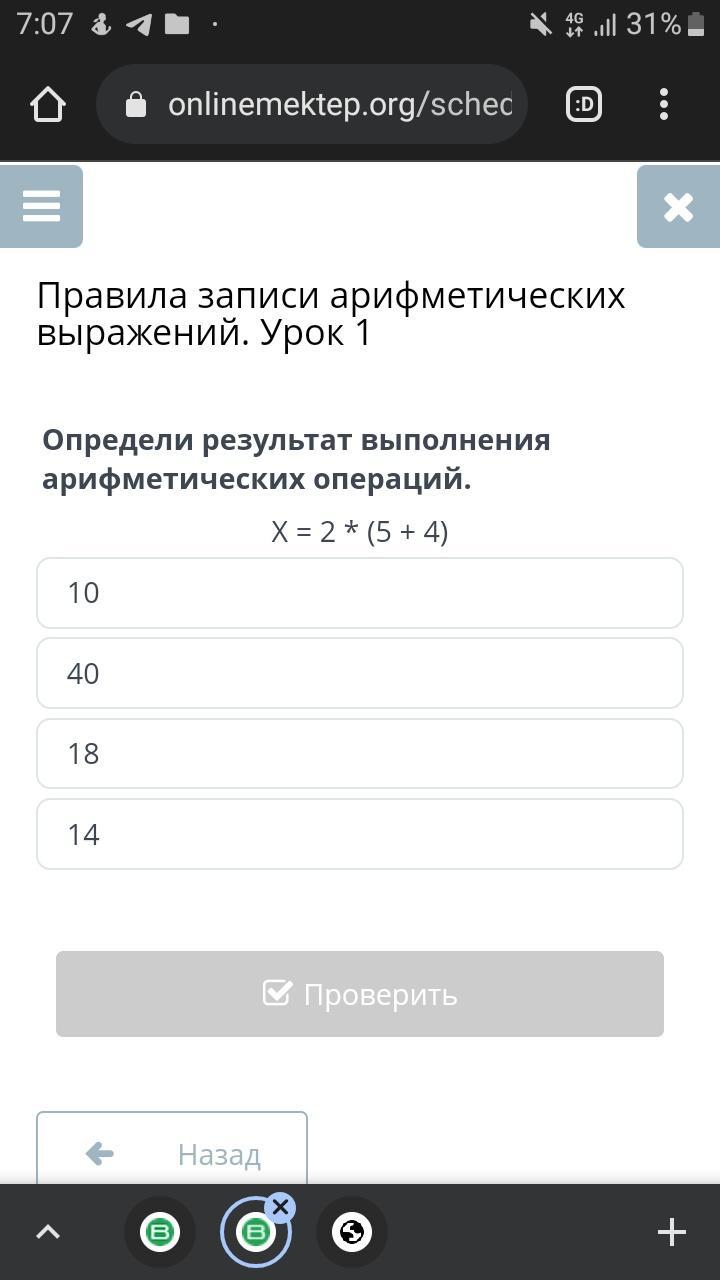Choose answer 18

pyautogui.click(x=360, y=753)
